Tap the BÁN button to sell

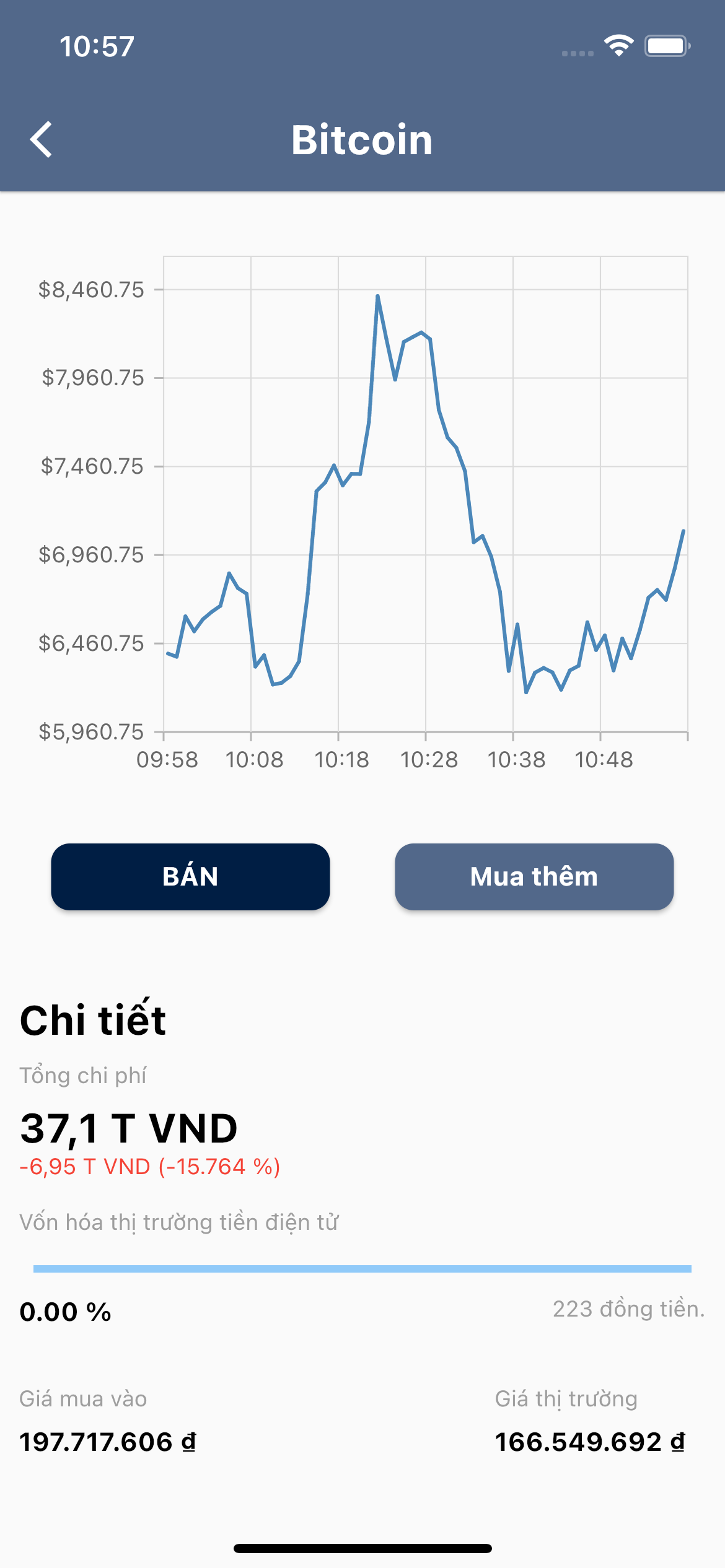click(190, 876)
